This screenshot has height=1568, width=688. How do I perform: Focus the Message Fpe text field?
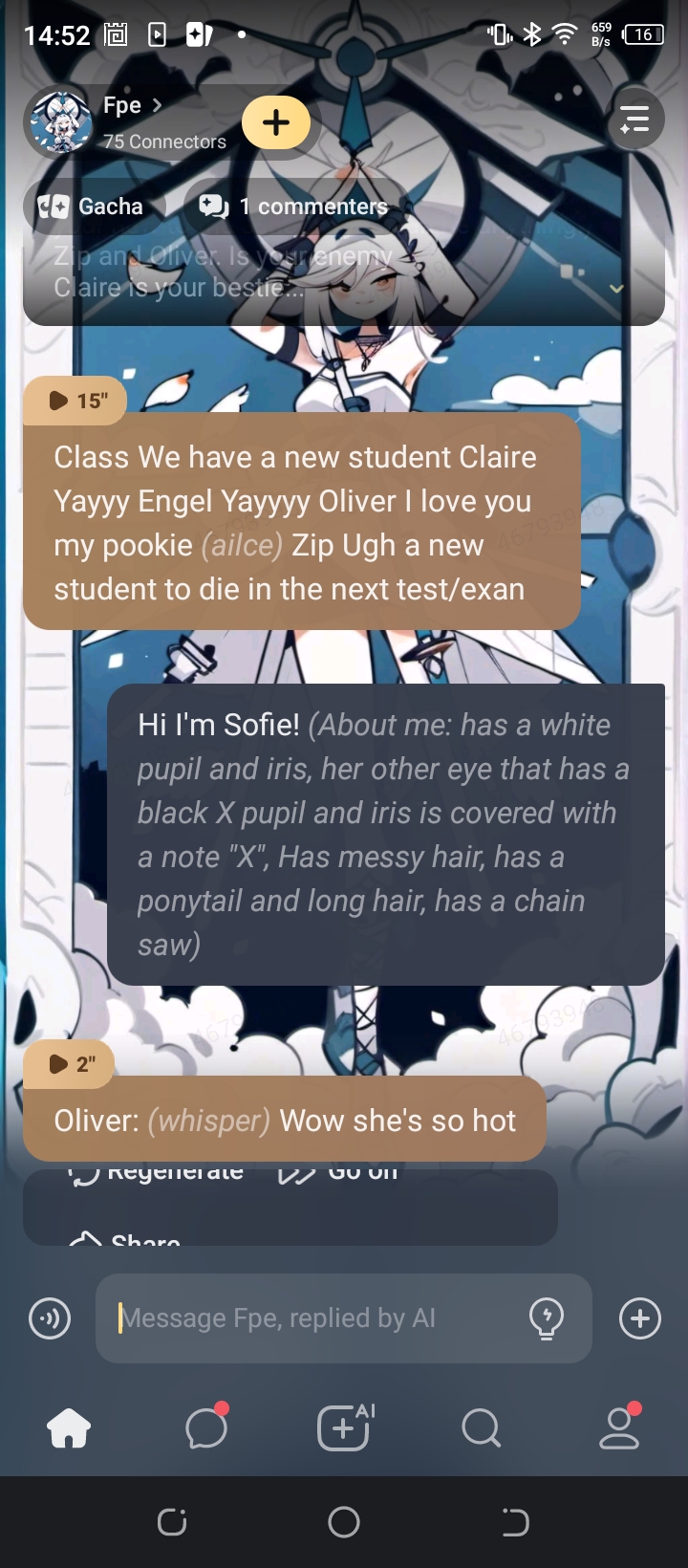(315, 1318)
